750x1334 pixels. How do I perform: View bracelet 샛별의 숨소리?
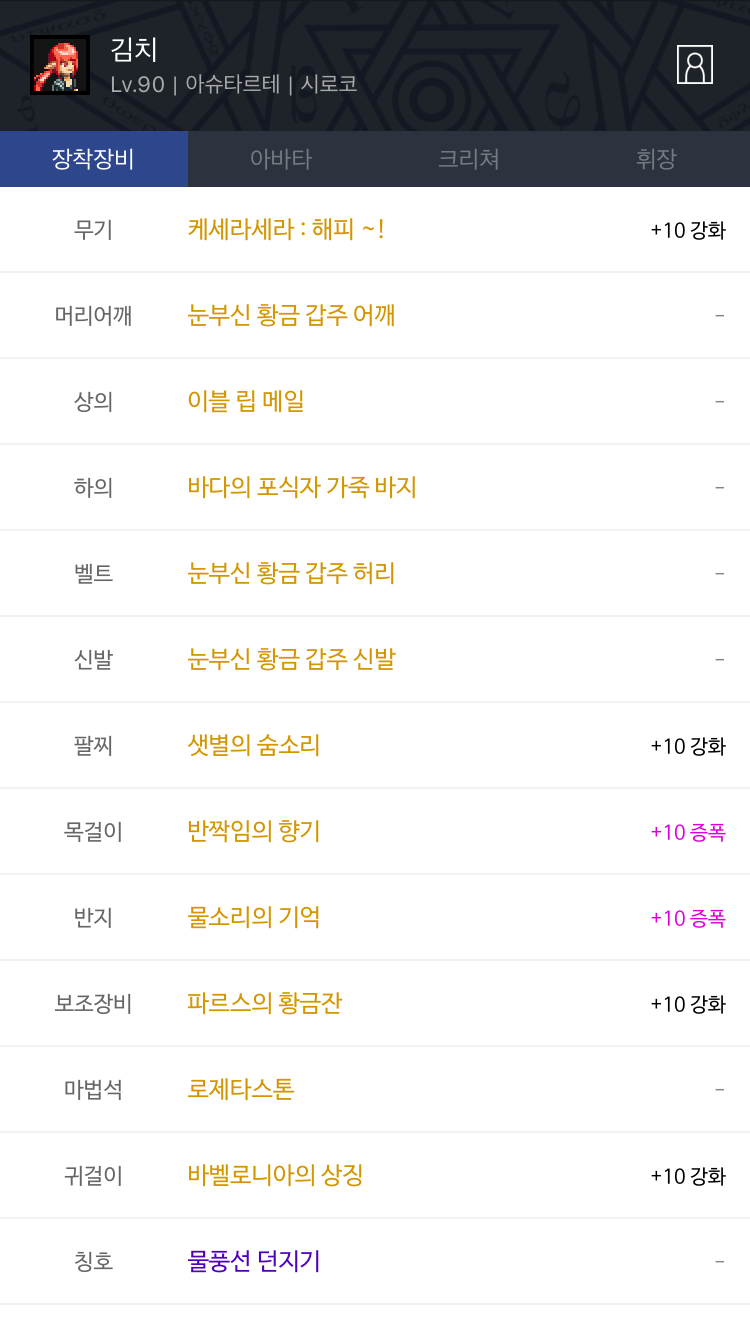point(254,746)
